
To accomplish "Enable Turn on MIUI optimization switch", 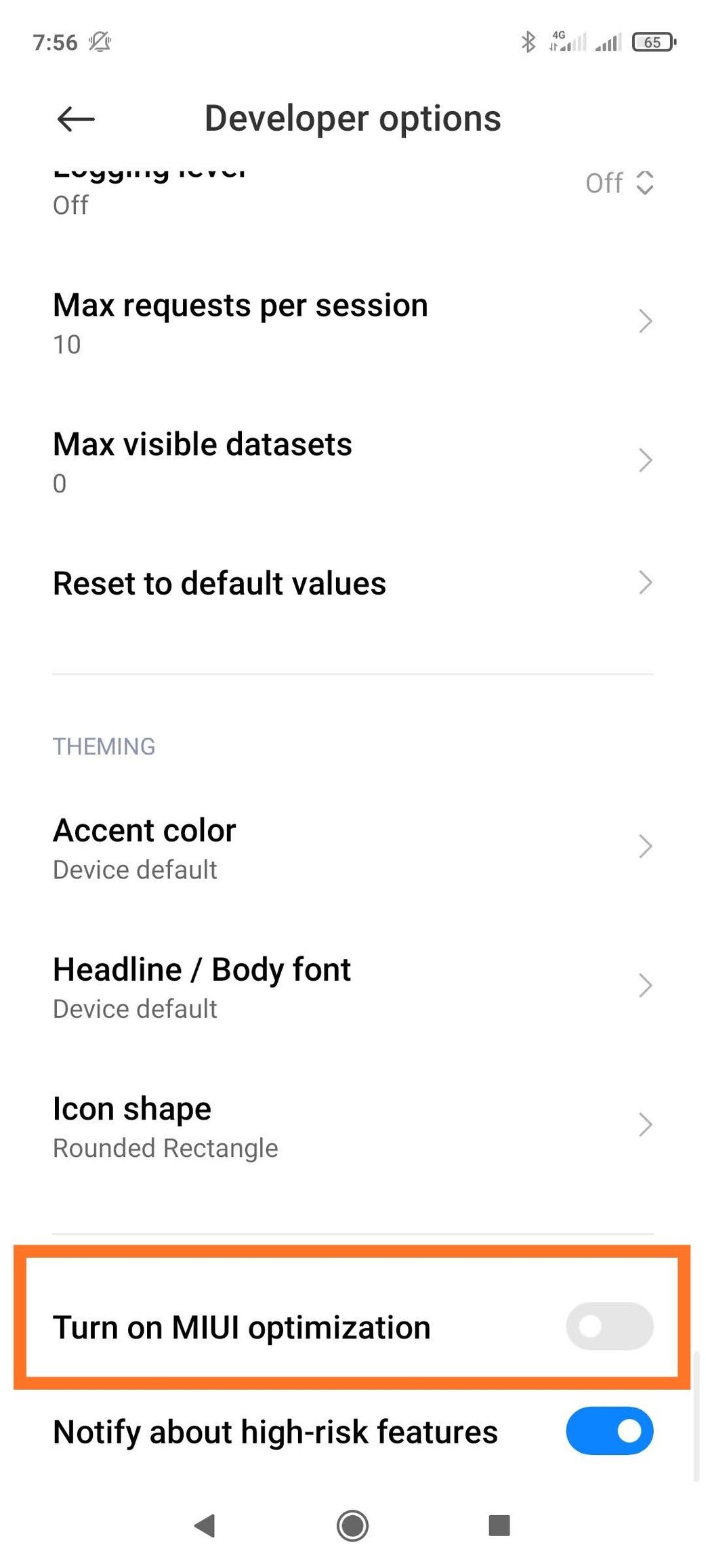I will [x=609, y=1326].
